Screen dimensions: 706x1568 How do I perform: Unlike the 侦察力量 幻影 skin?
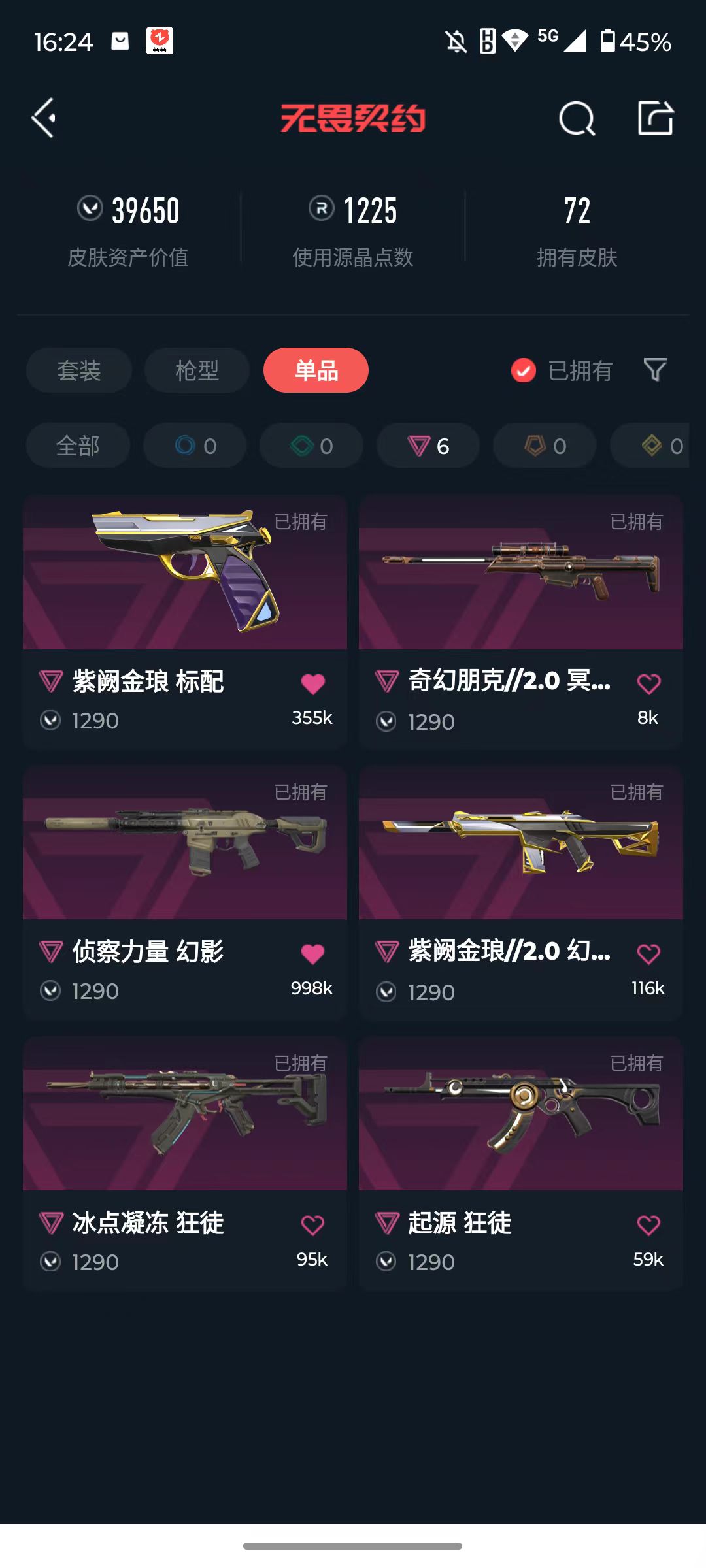pos(312,955)
